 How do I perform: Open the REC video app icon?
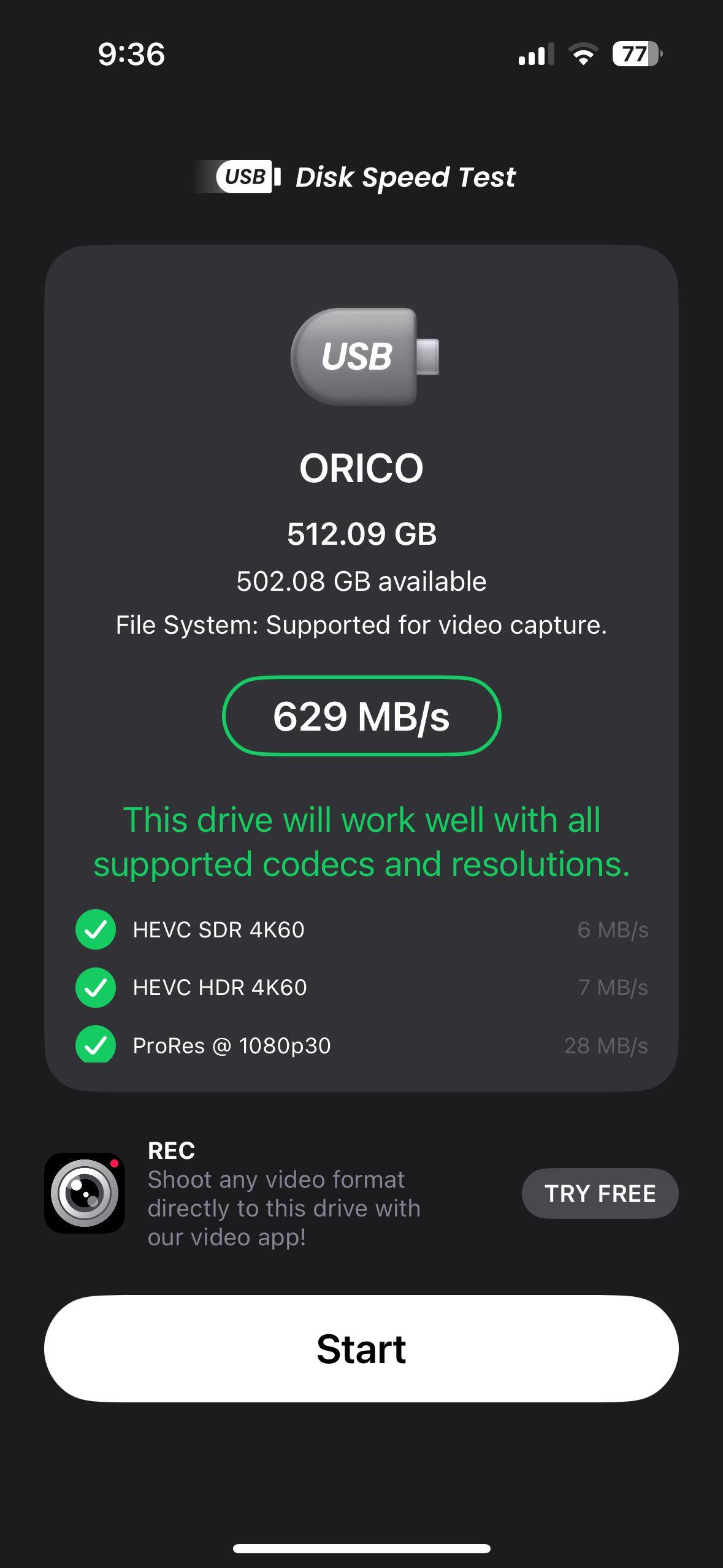[x=85, y=1193]
